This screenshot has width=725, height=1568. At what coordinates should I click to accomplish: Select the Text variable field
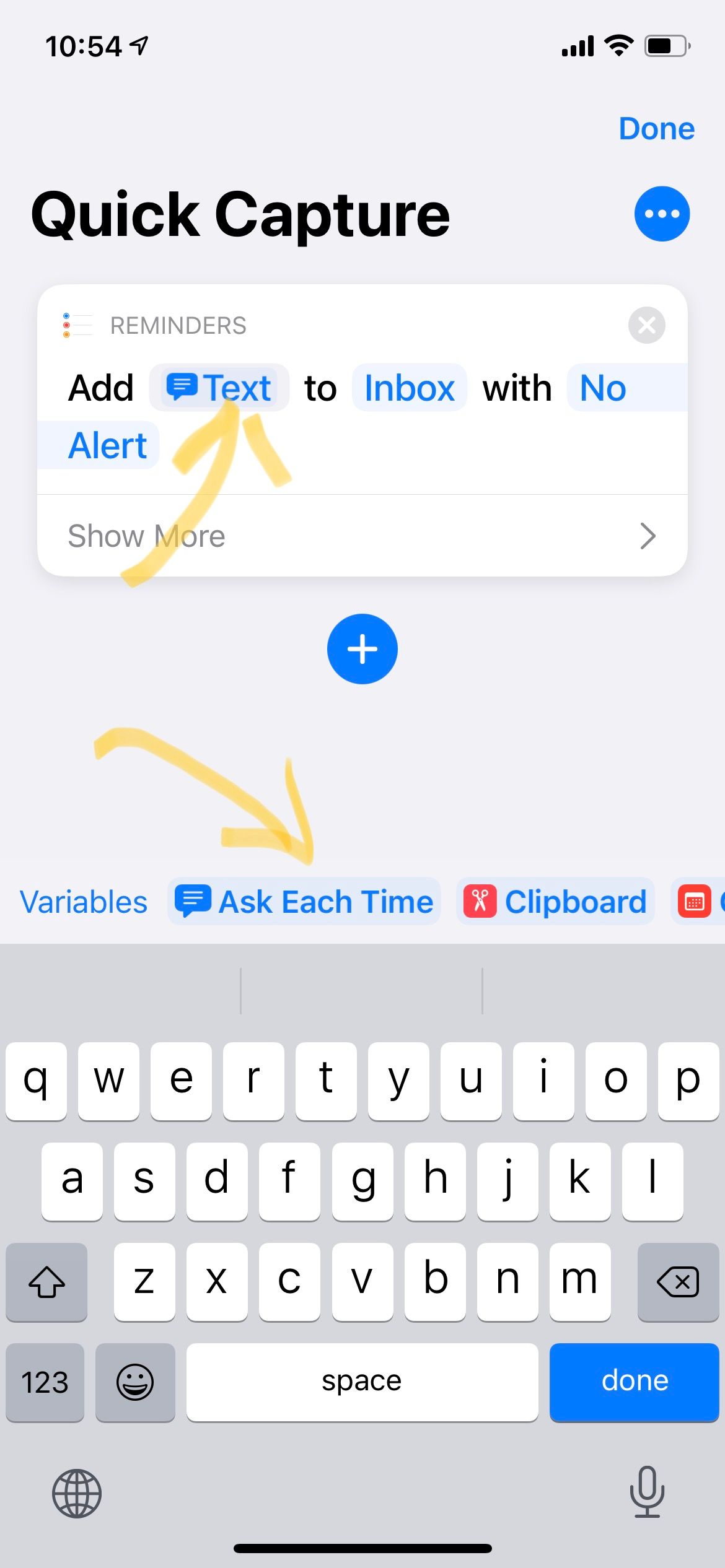click(x=219, y=388)
